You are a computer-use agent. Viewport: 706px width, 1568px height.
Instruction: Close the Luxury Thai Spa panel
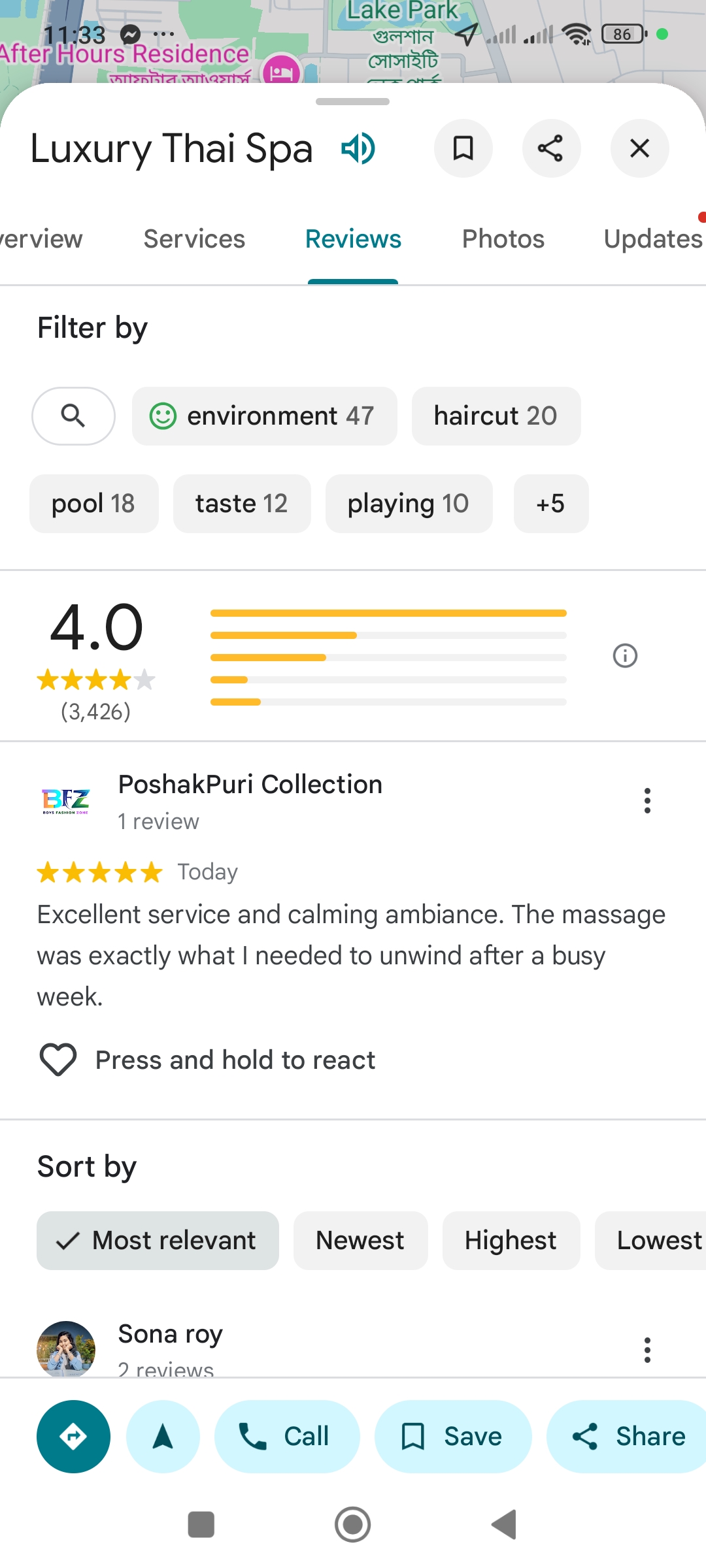pos(639,148)
